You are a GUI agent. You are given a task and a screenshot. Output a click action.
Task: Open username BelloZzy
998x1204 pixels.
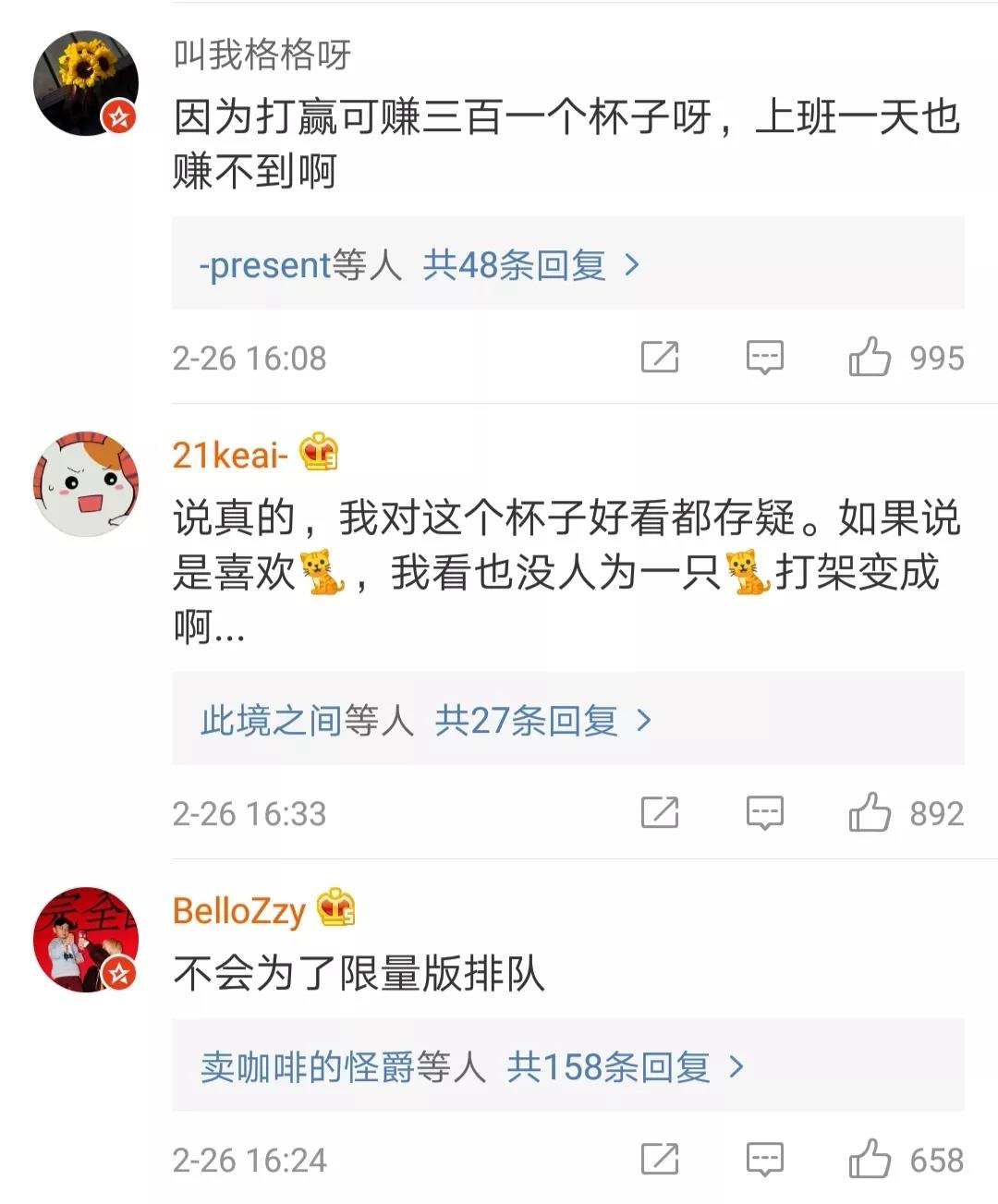(238, 911)
